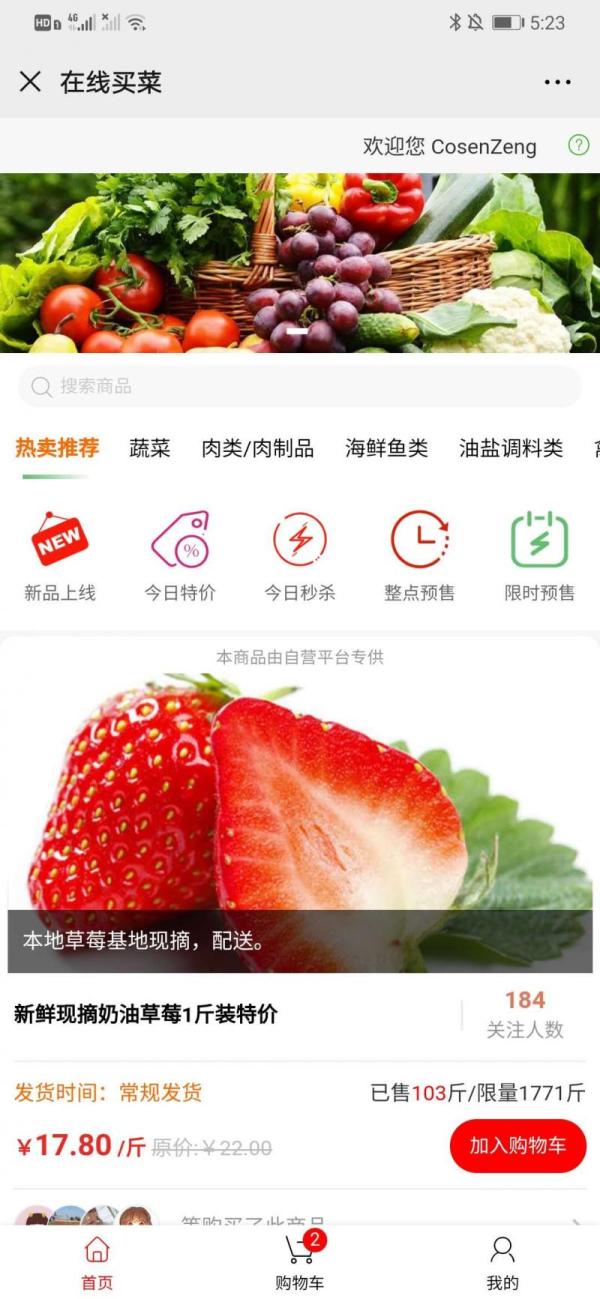Switch to the 肉类/肉制品 tab
This screenshot has width=600, height=1299.
click(258, 449)
